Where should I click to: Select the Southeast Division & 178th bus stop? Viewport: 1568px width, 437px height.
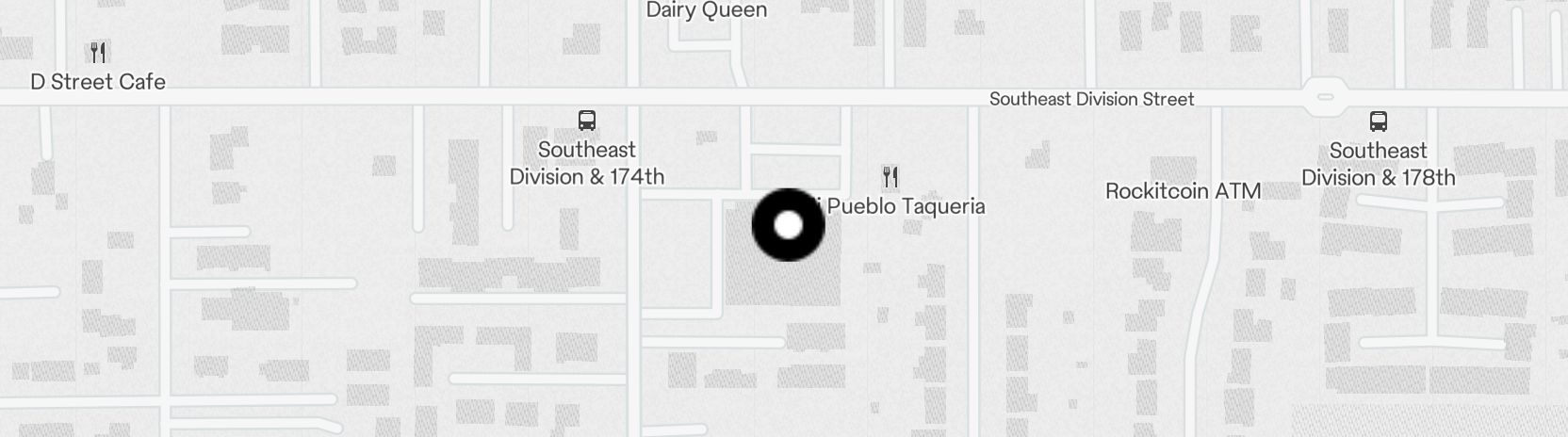[1378, 121]
